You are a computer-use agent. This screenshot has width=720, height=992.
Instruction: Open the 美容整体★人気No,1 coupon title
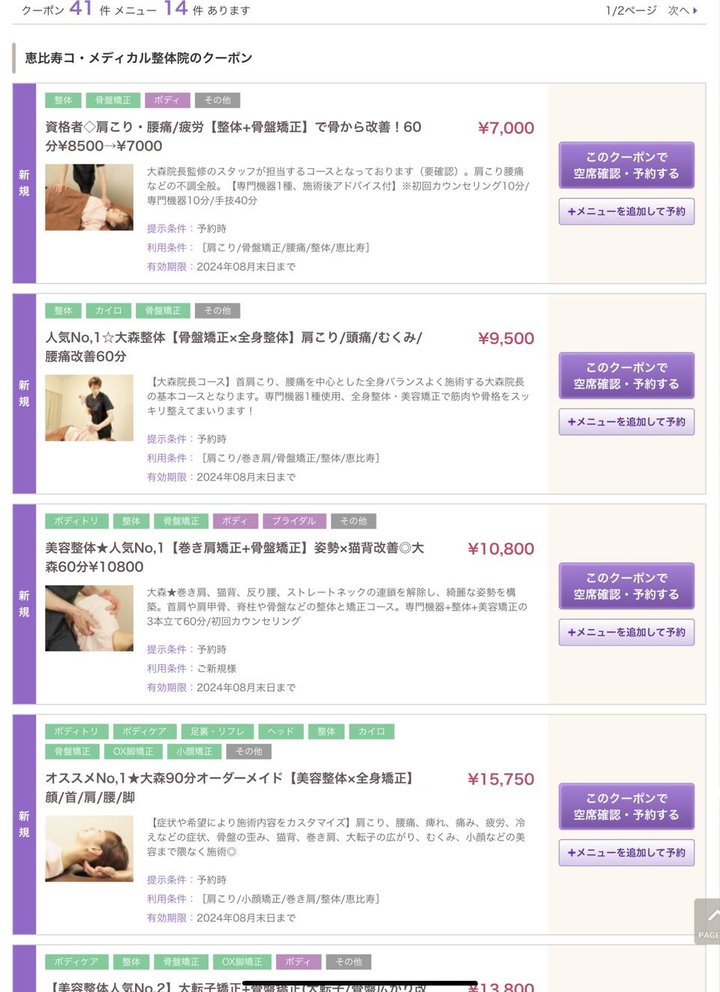pyautogui.click(x=233, y=557)
